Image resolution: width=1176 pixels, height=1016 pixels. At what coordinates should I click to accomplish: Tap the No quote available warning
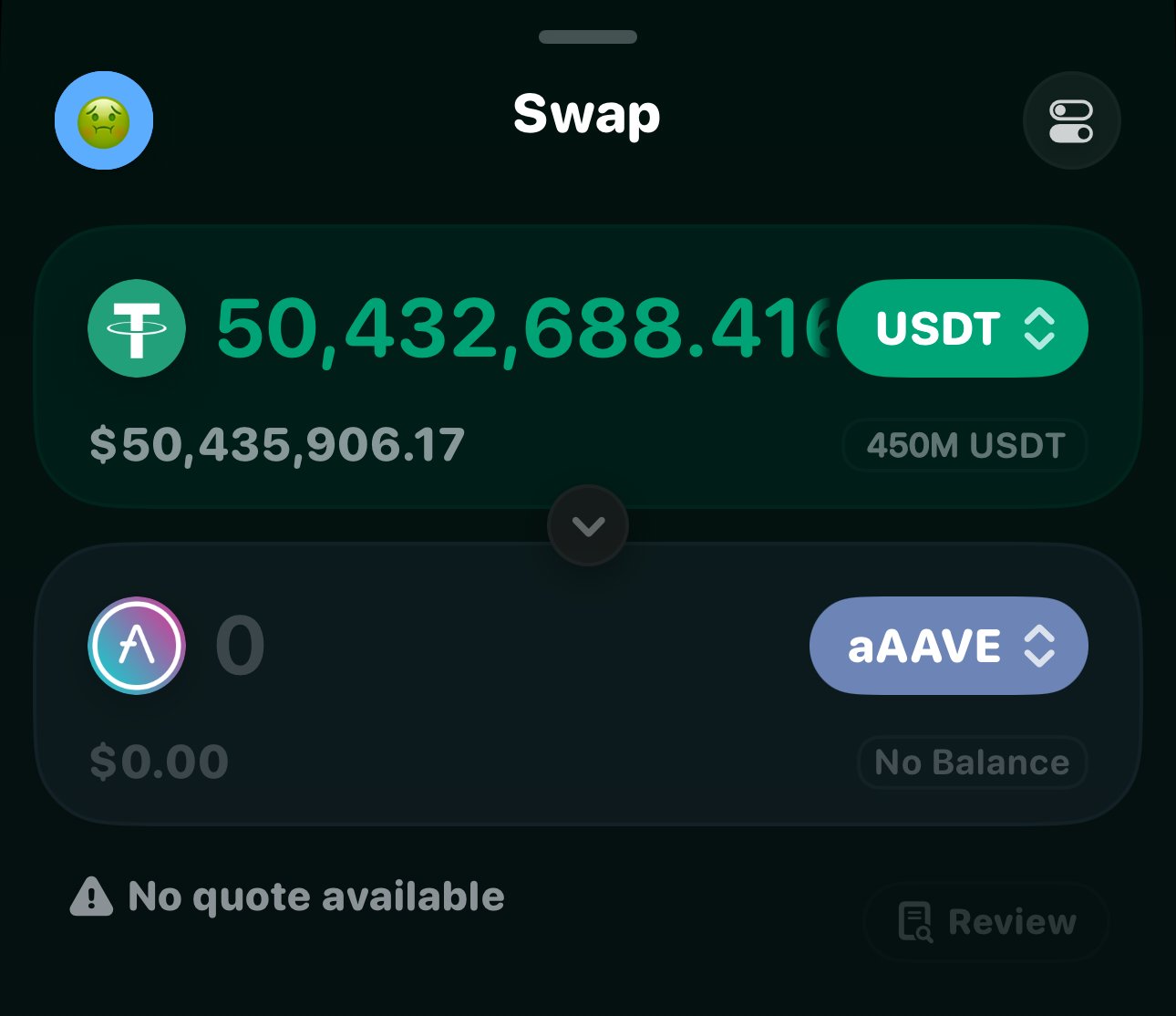pyautogui.click(x=288, y=897)
